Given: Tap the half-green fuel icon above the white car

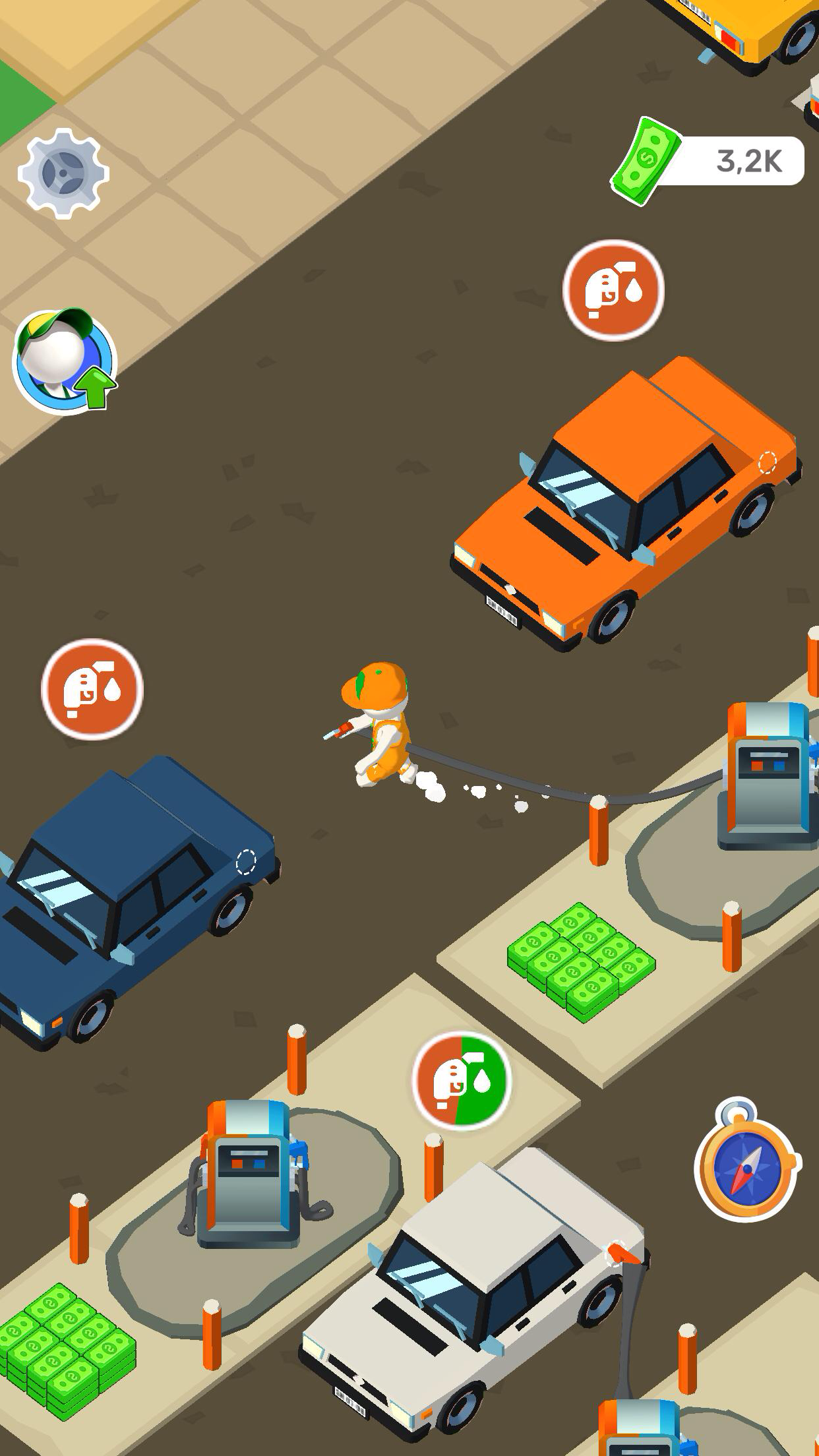Looking at the screenshot, I should 462,1081.
